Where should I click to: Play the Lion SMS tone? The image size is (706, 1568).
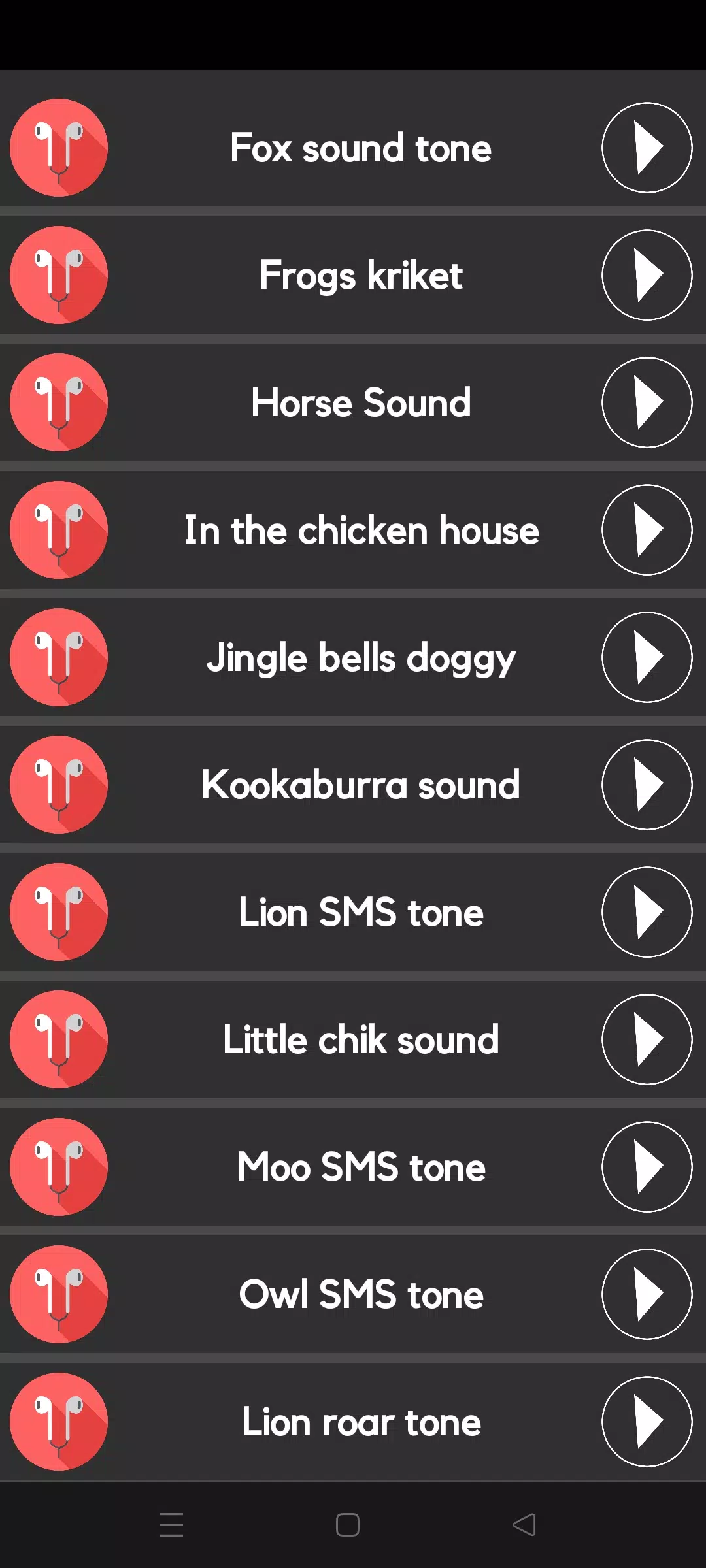[647, 912]
